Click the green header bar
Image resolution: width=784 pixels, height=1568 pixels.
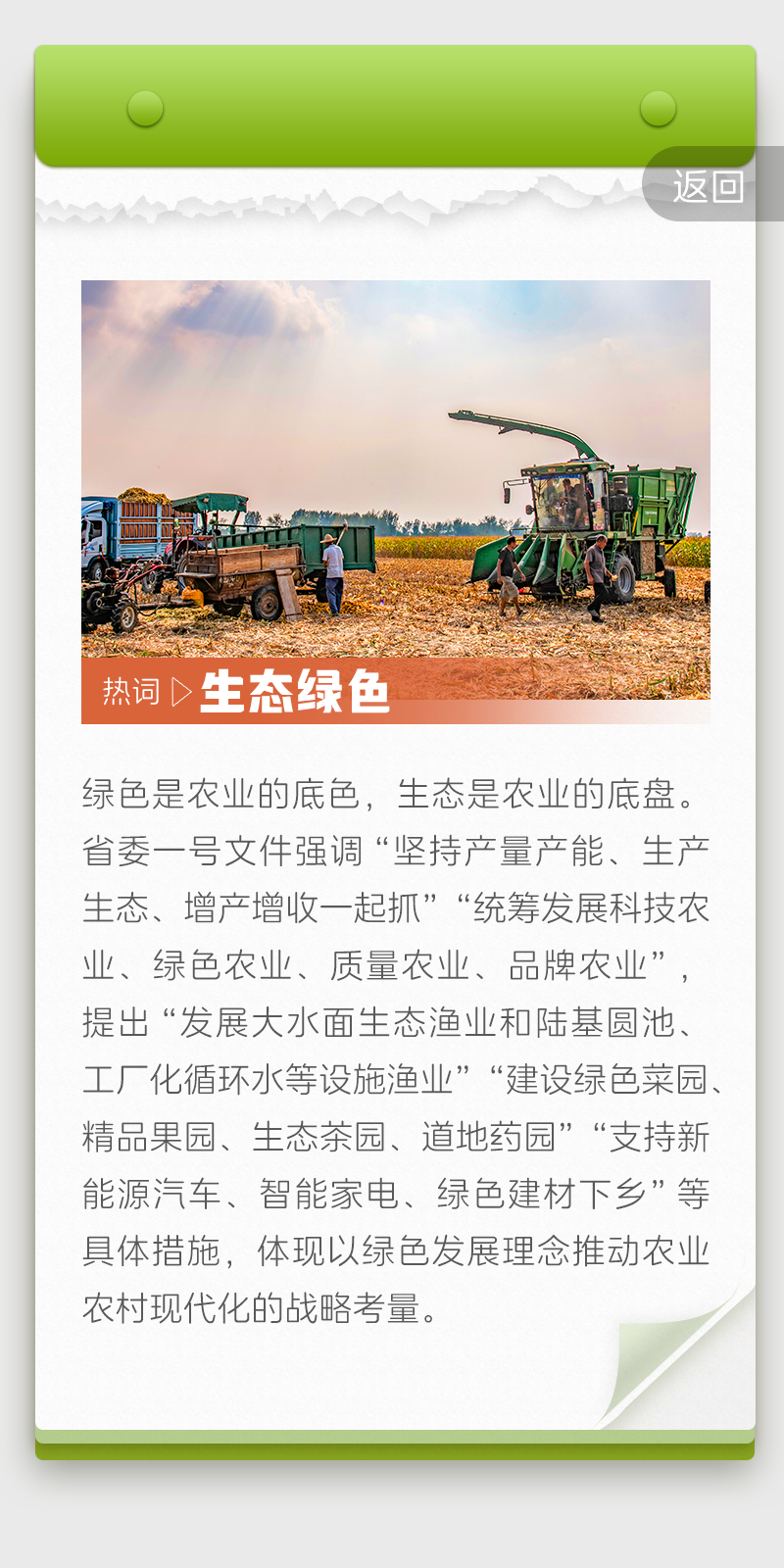392,103
